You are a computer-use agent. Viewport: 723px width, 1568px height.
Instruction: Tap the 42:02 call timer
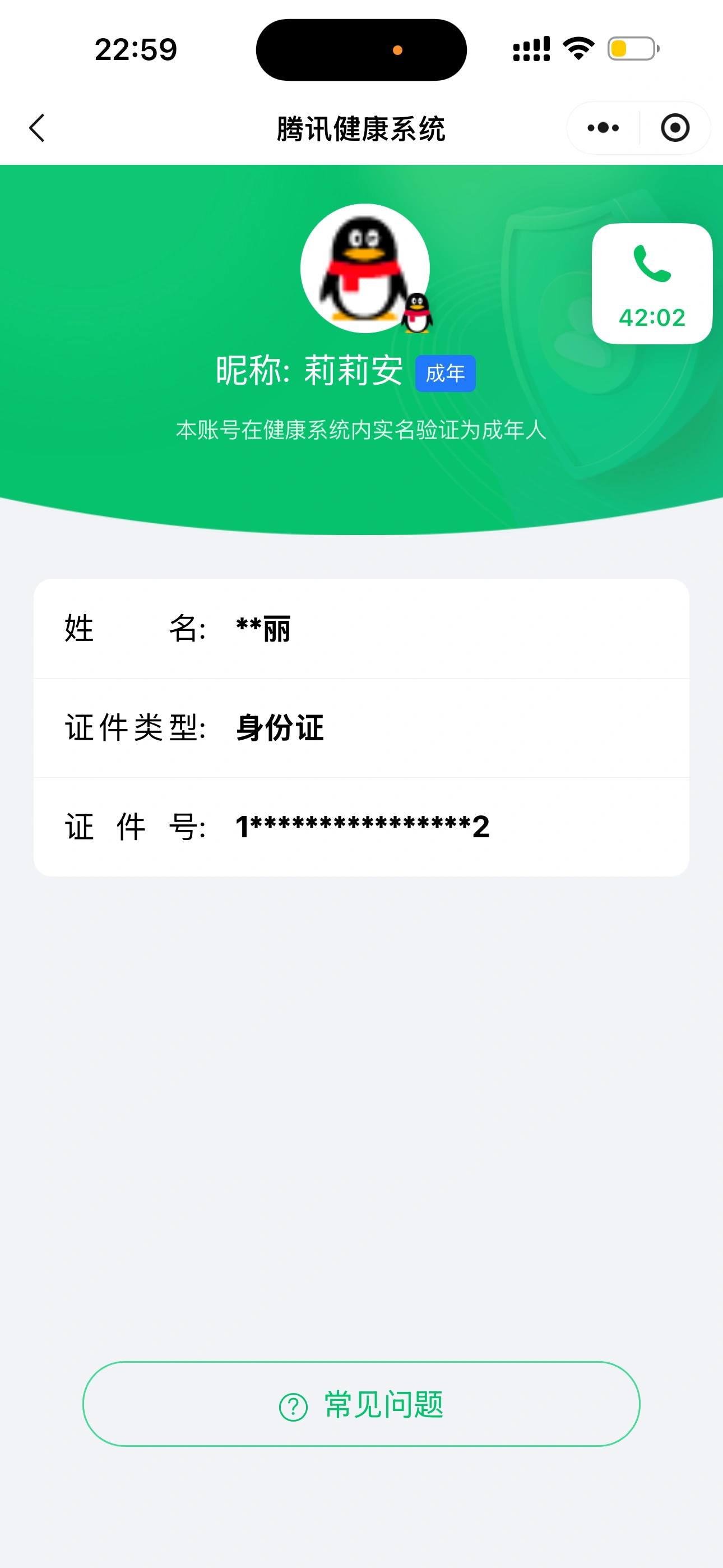651,316
